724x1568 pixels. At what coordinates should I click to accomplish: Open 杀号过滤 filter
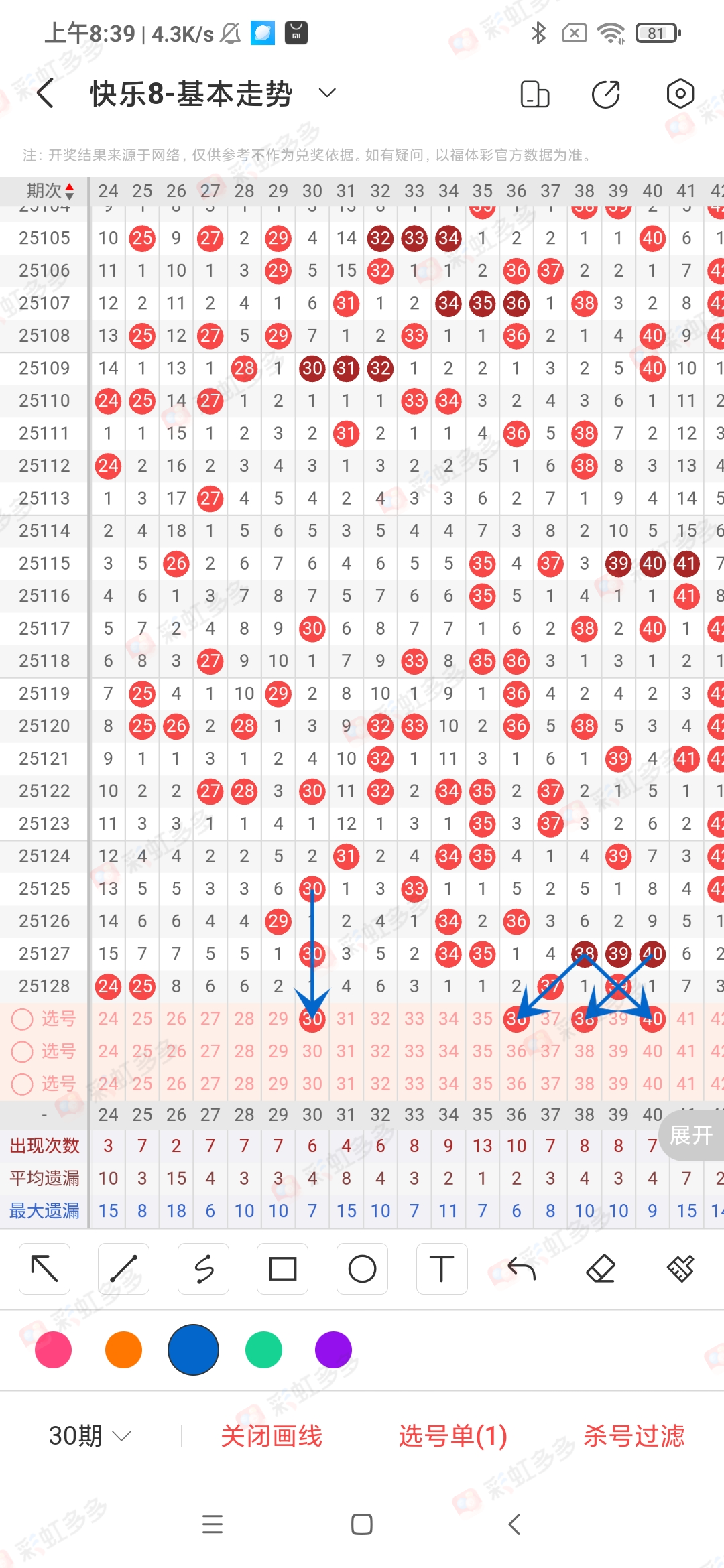click(x=633, y=1435)
